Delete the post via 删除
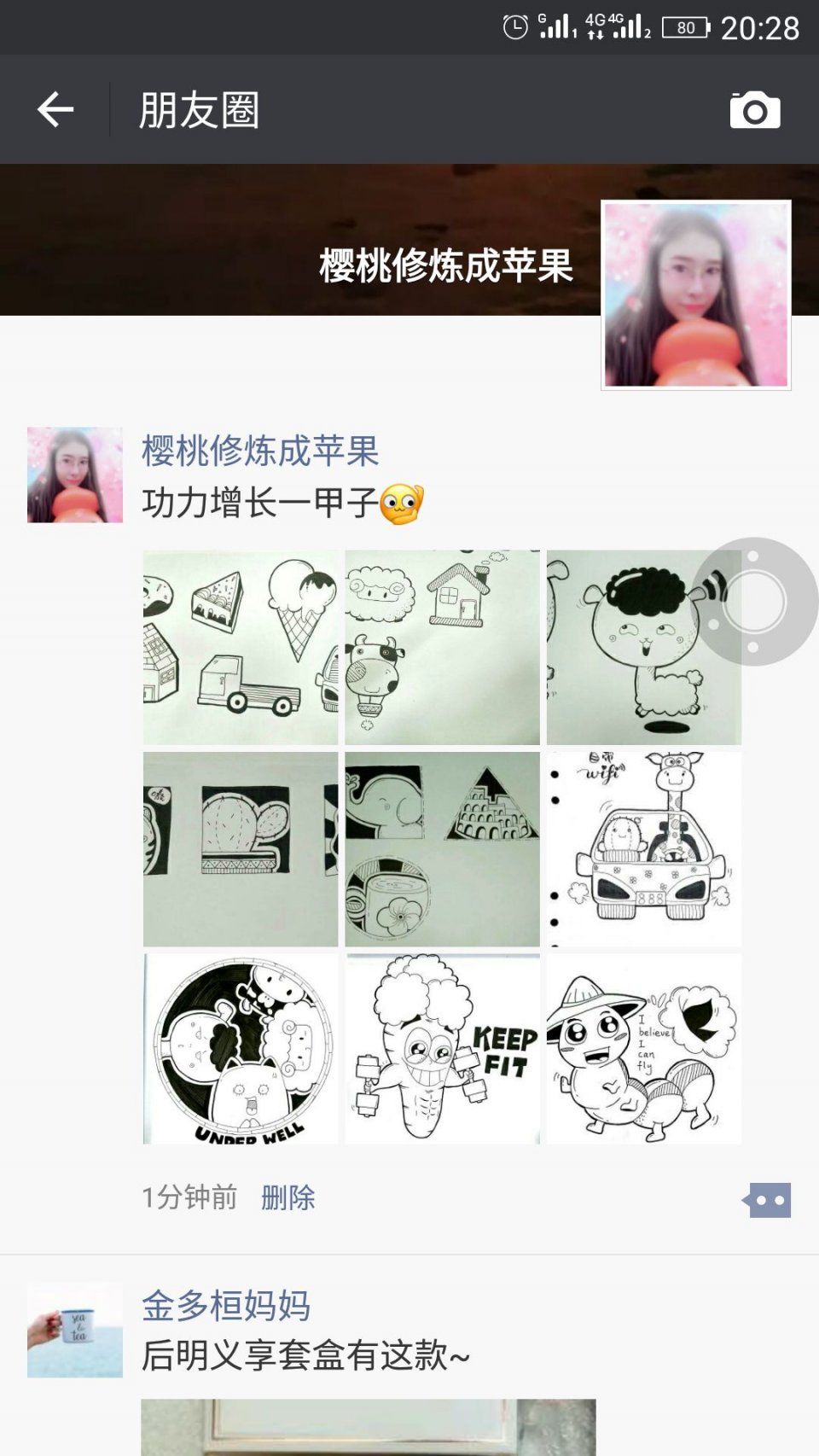This screenshot has height=1456, width=819. pyautogui.click(x=288, y=1197)
